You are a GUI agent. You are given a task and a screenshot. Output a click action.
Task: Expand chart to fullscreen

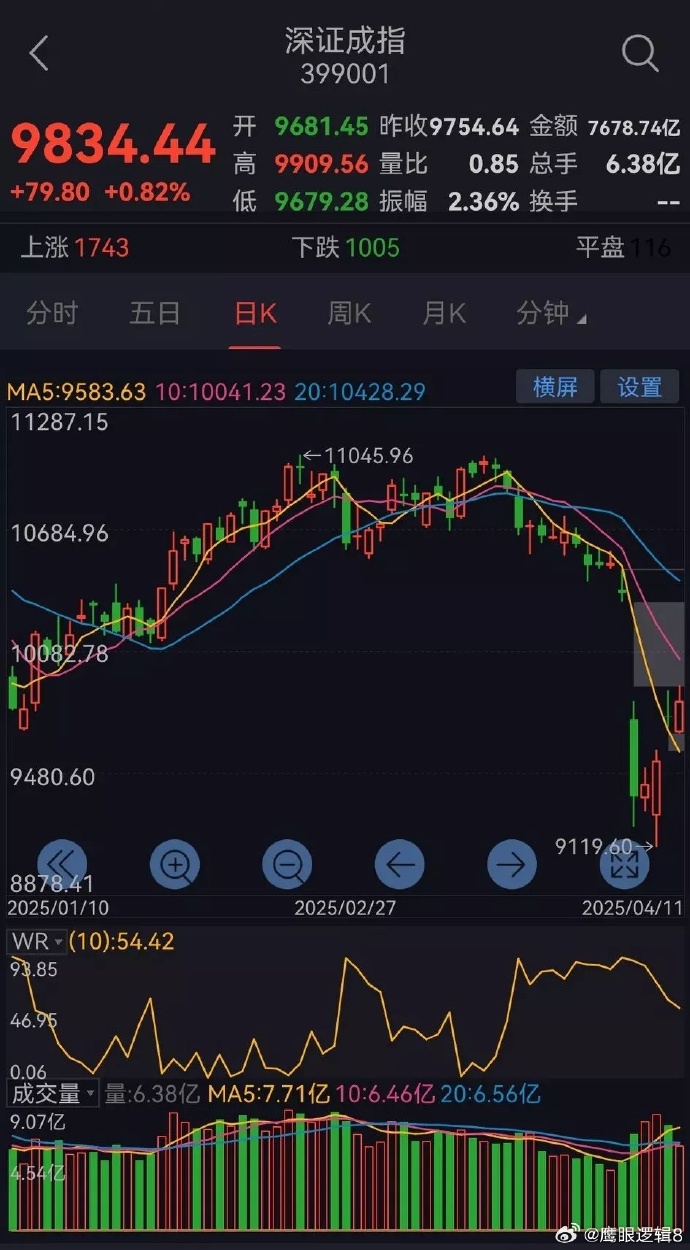(x=624, y=864)
